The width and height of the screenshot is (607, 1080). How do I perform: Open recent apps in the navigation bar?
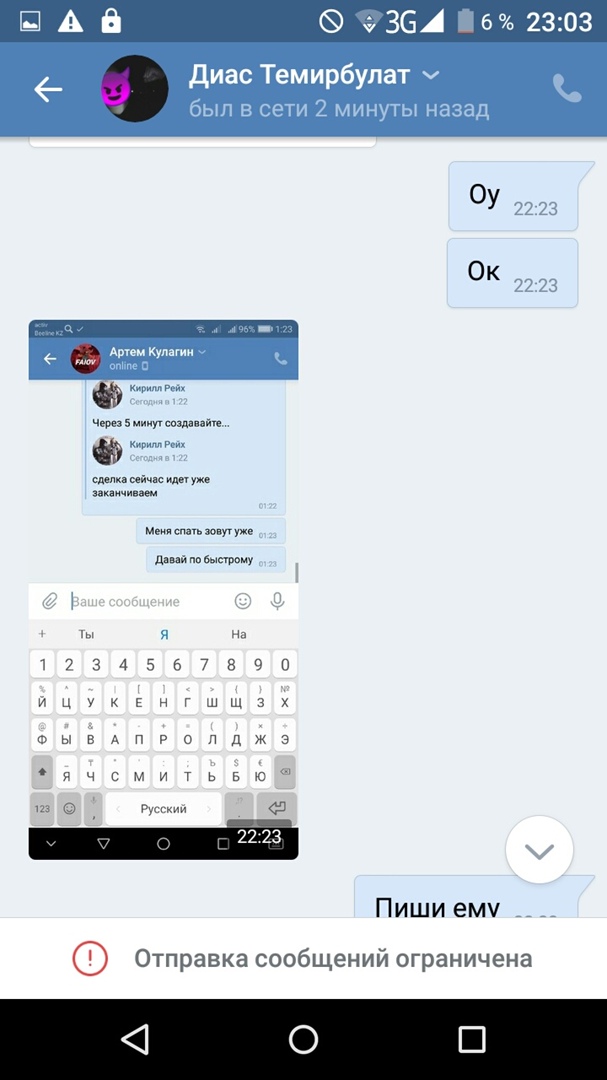click(x=472, y=1039)
